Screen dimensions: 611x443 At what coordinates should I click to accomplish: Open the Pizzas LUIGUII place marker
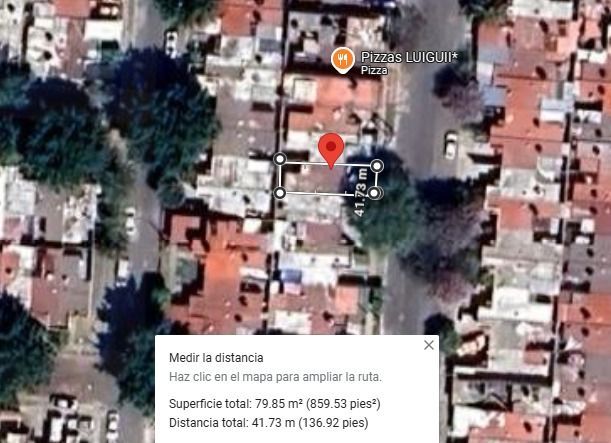click(x=343, y=60)
